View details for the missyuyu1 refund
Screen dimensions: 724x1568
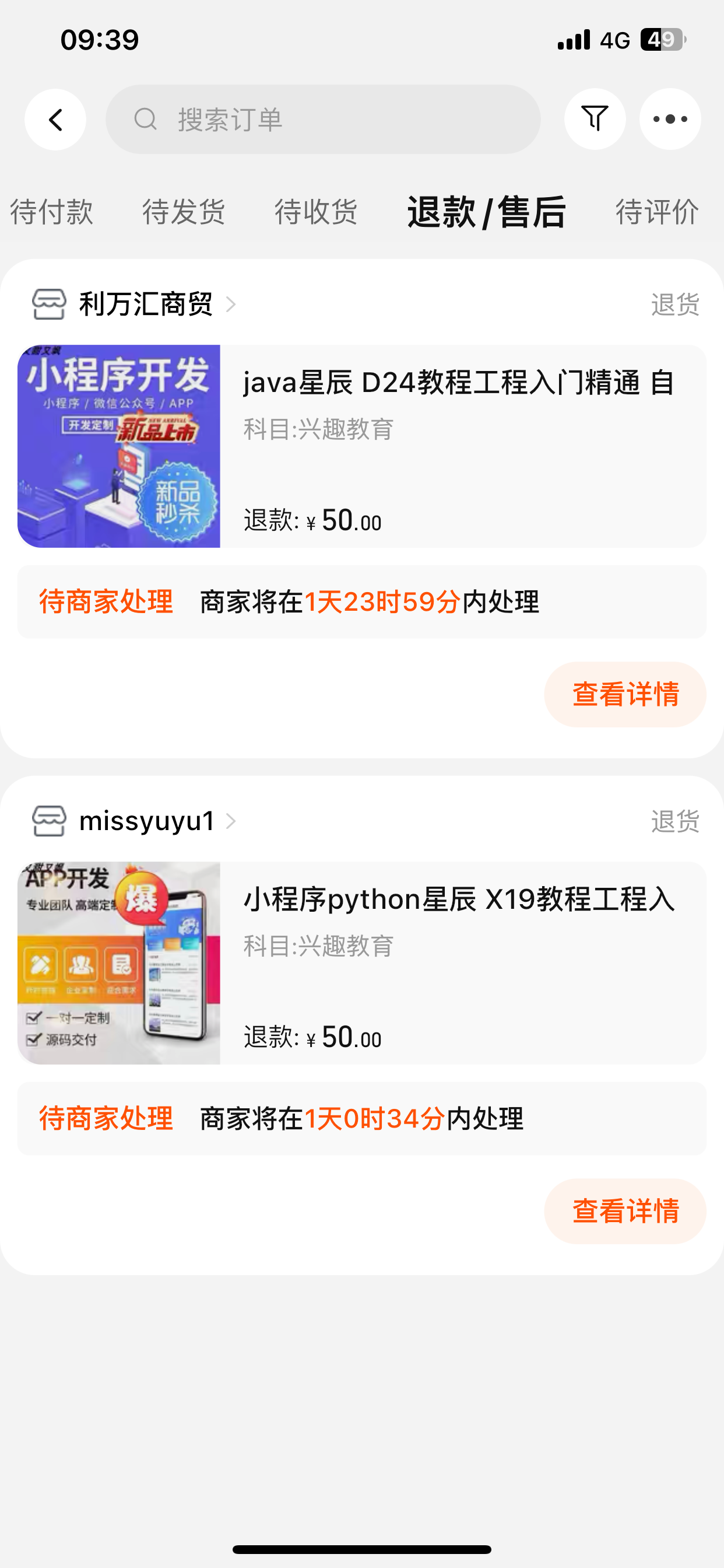[x=625, y=1212]
